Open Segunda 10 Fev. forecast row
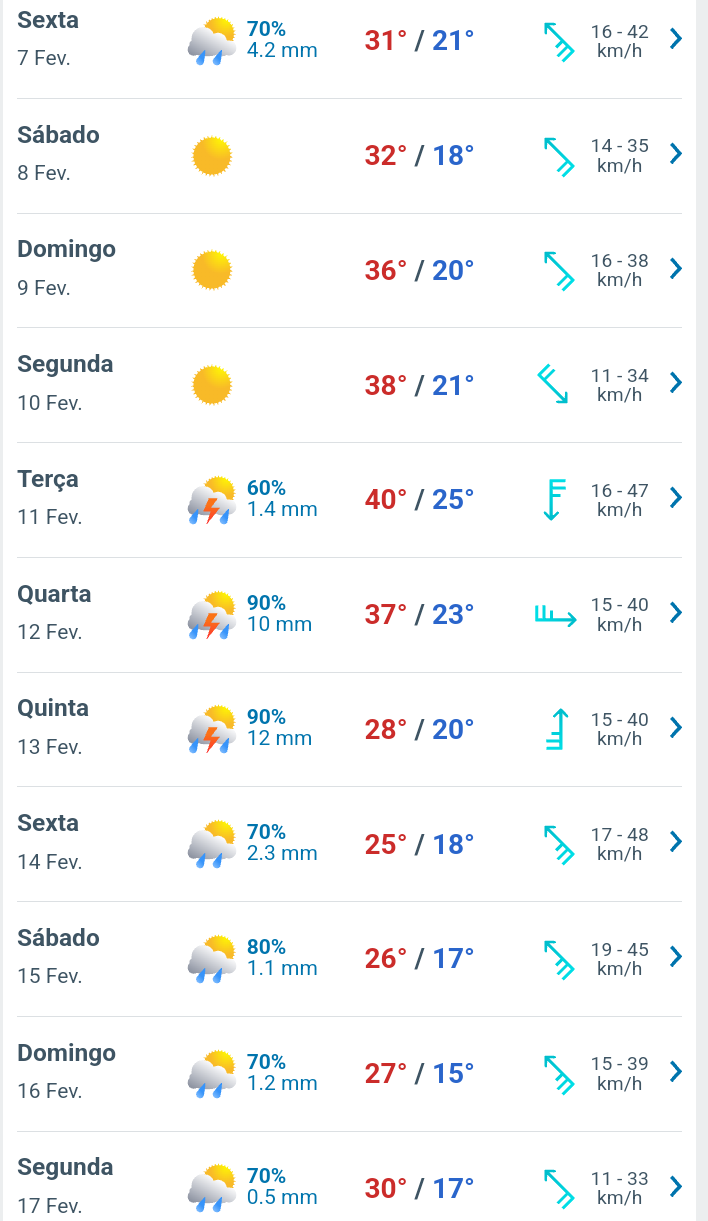The width and height of the screenshot is (708, 1221). pyautogui.click(x=350, y=385)
